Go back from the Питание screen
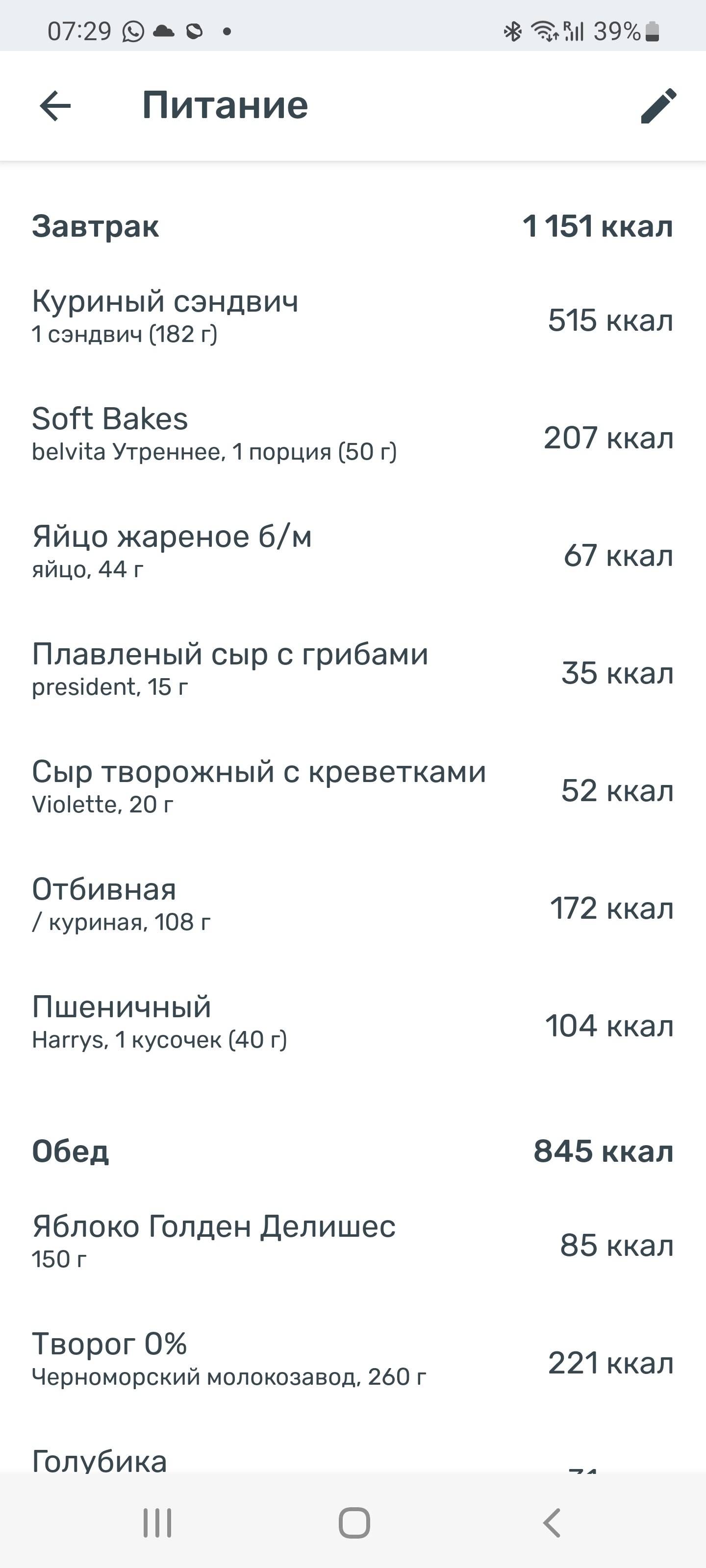This screenshot has height=1568, width=706. coord(55,106)
